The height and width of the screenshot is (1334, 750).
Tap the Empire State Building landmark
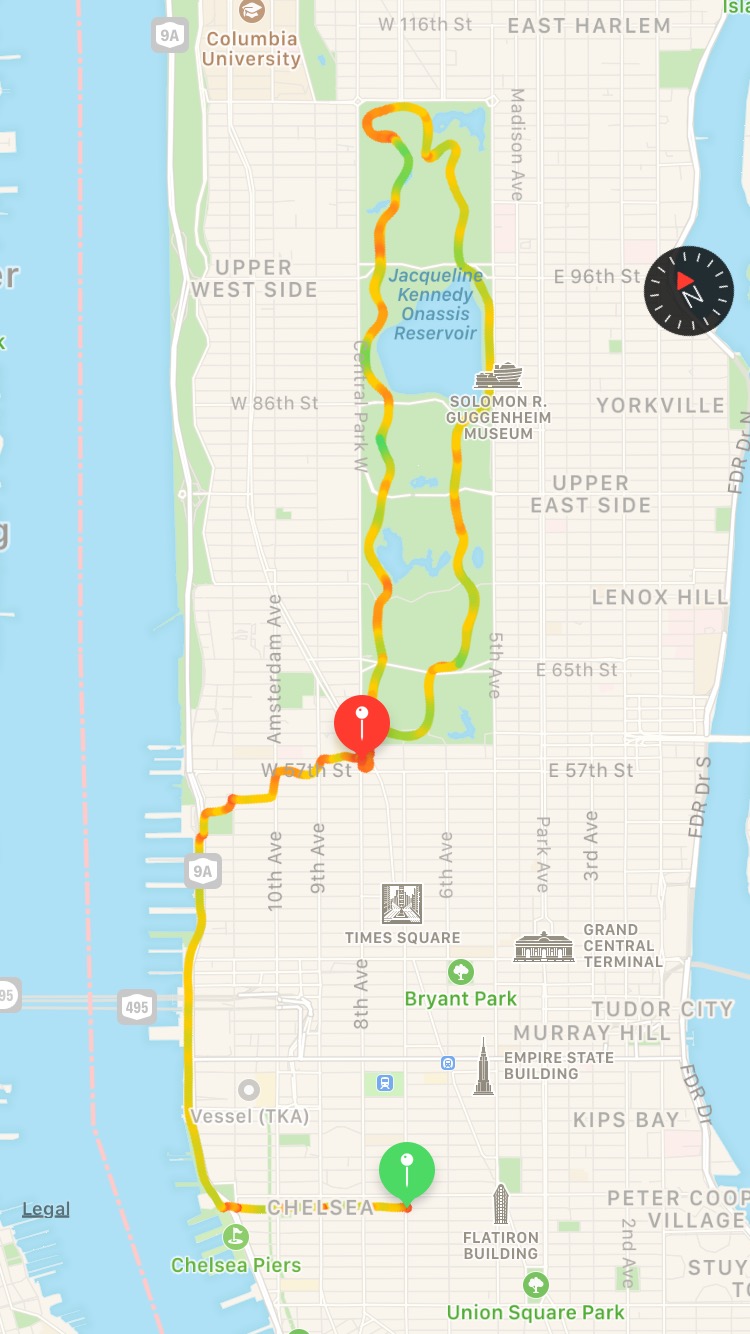coord(484,1066)
